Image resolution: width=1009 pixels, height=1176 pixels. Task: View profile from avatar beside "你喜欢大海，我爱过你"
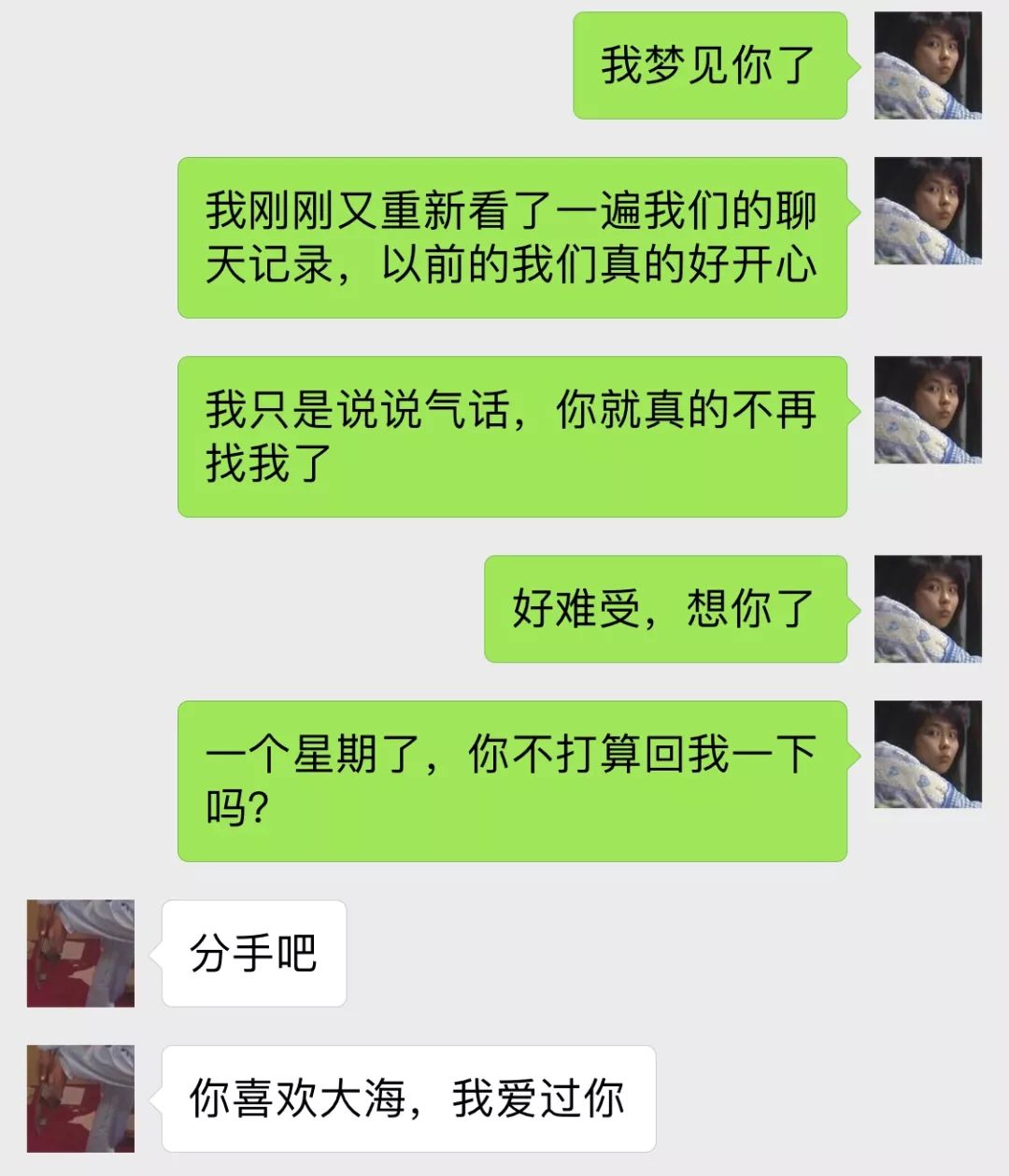point(80,1098)
